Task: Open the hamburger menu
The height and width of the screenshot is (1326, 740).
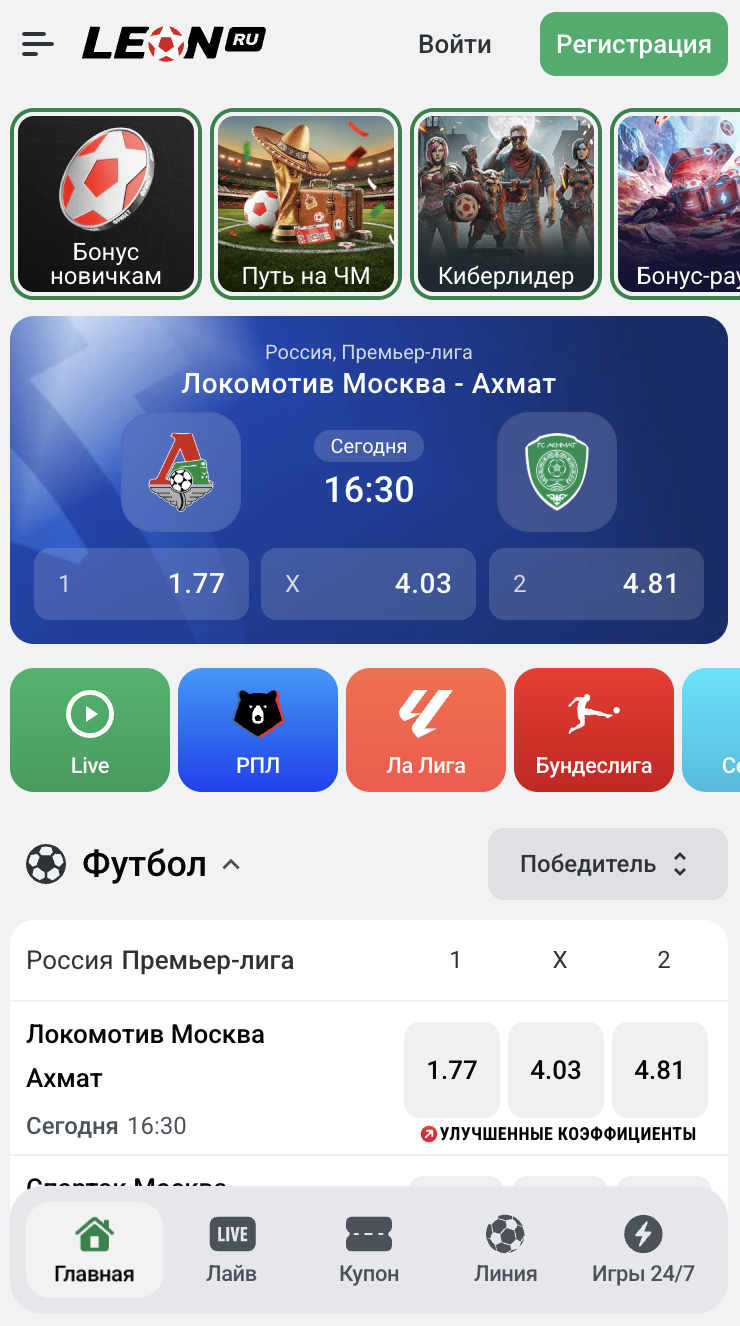Action: pyautogui.click(x=38, y=44)
